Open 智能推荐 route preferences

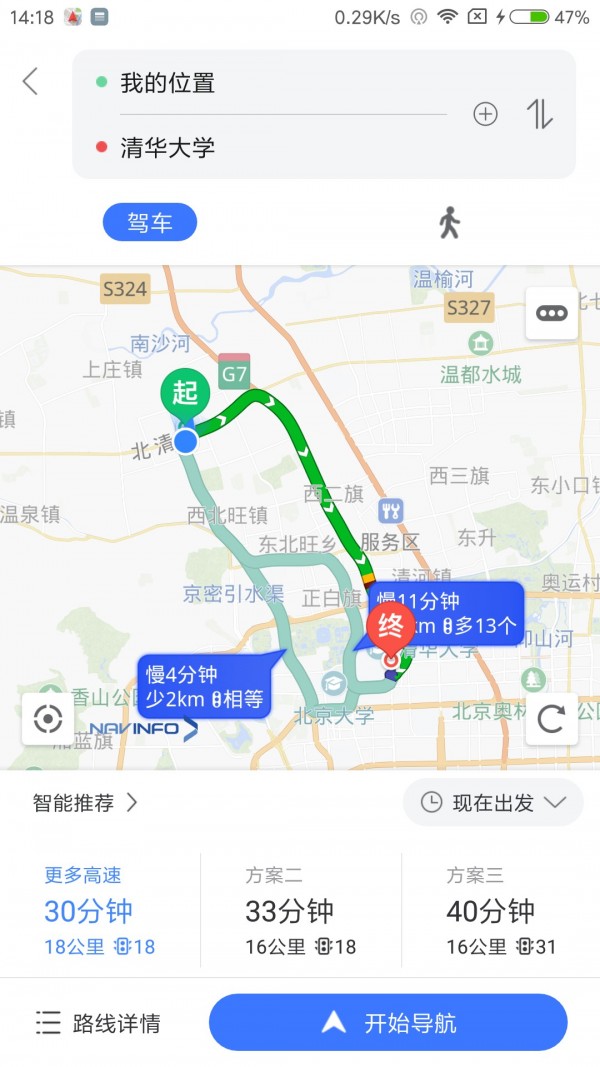coord(85,802)
